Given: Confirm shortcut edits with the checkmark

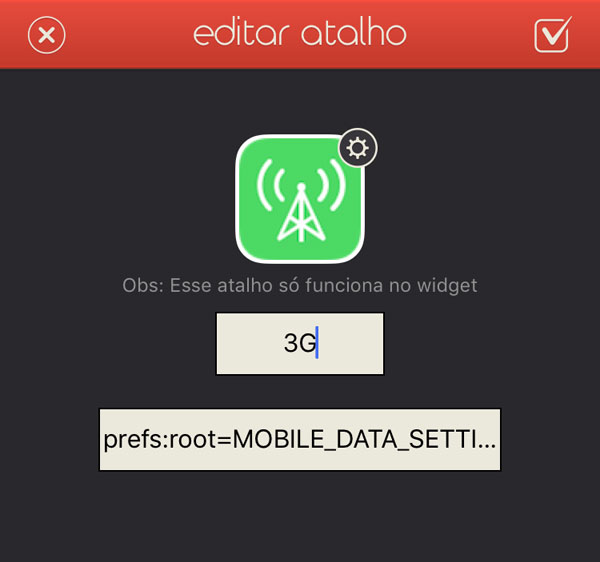Looking at the screenshot, I should pyautogui.click(x=552, y=35).
